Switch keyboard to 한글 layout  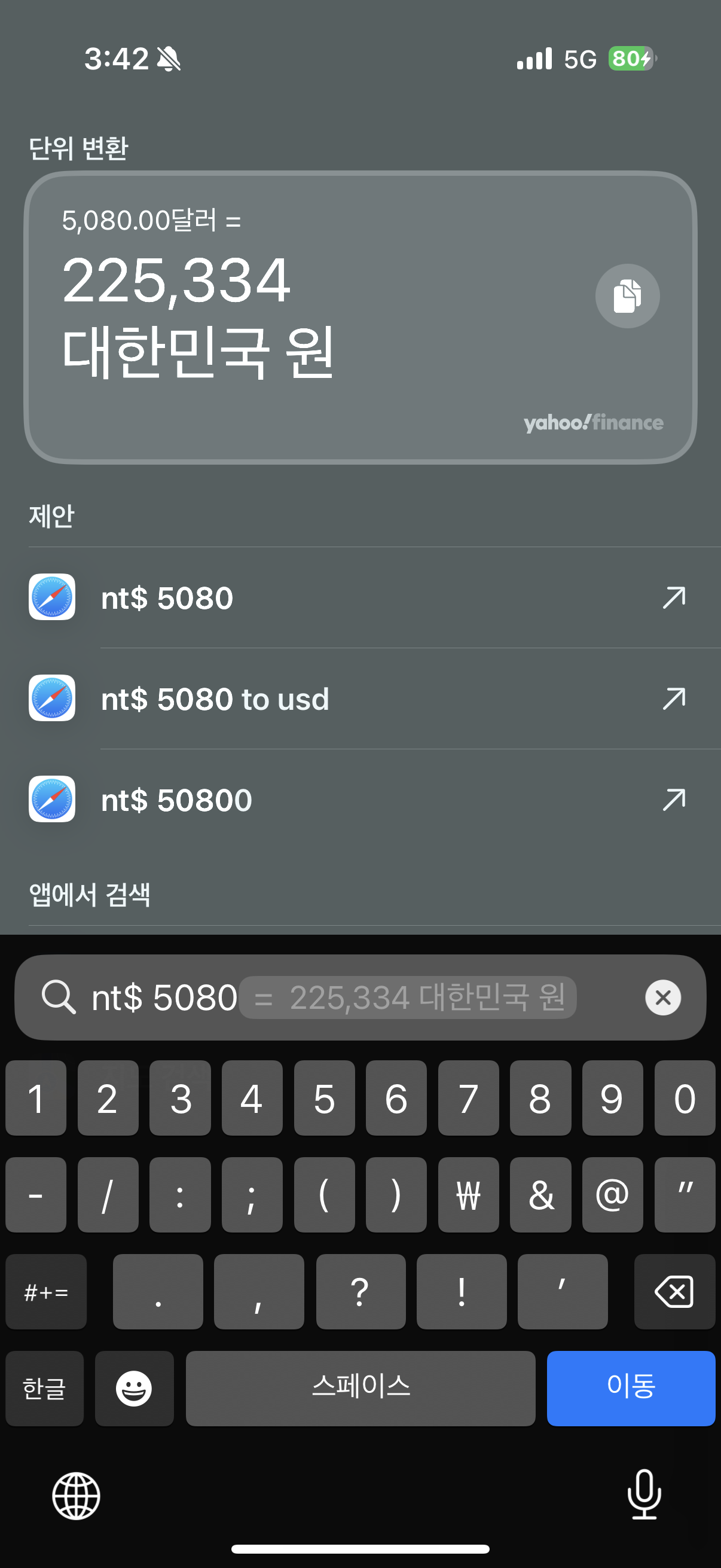[44, 1388]
